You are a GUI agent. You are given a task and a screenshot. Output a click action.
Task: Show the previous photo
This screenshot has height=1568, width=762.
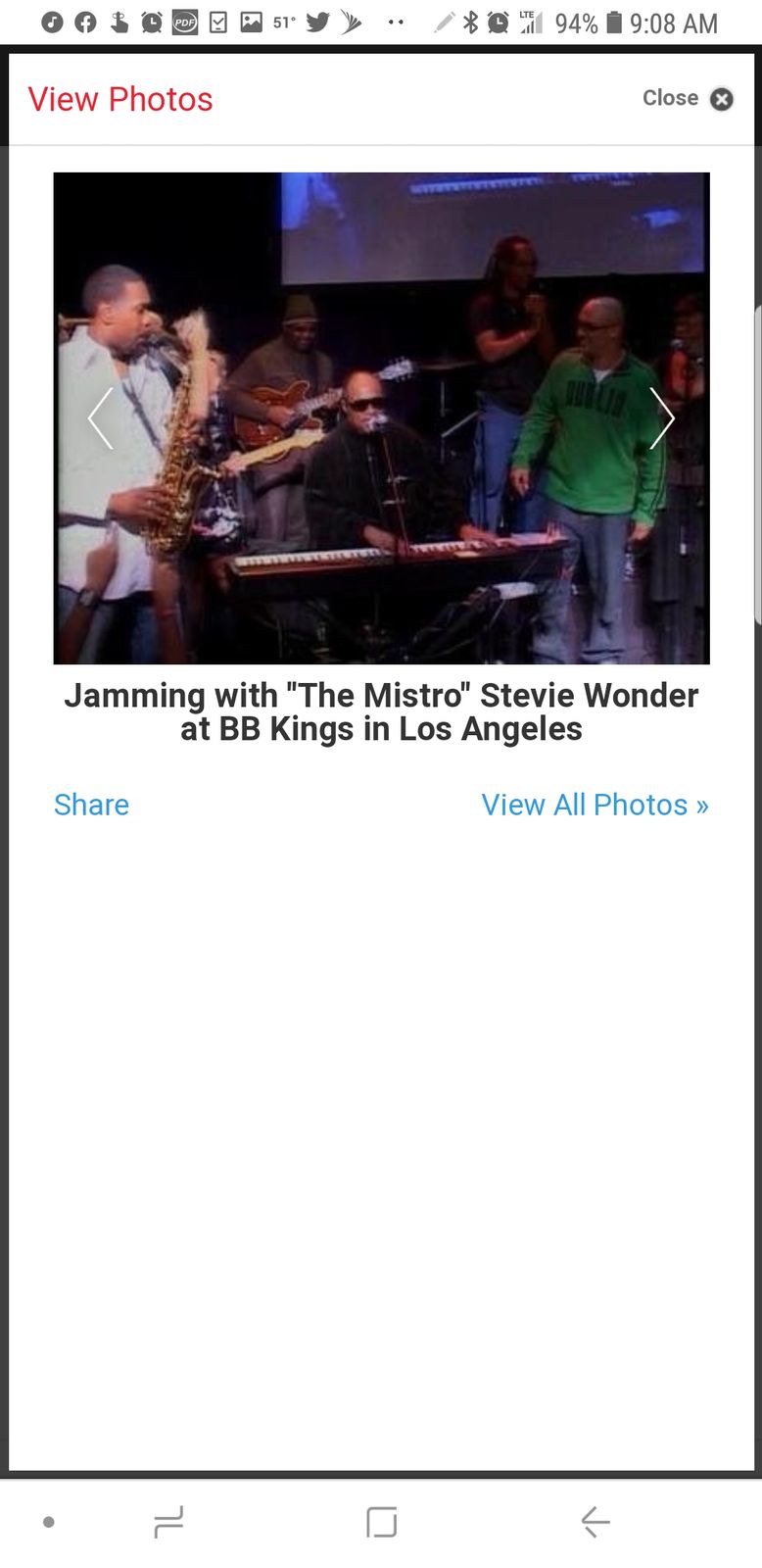click(x=101, y=418)
